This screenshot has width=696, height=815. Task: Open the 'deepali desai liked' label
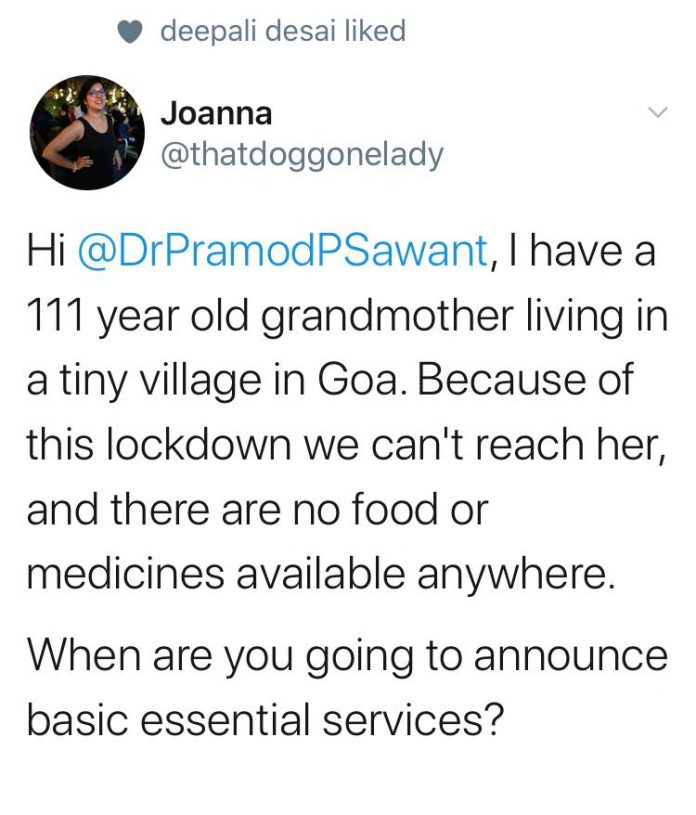282,32
